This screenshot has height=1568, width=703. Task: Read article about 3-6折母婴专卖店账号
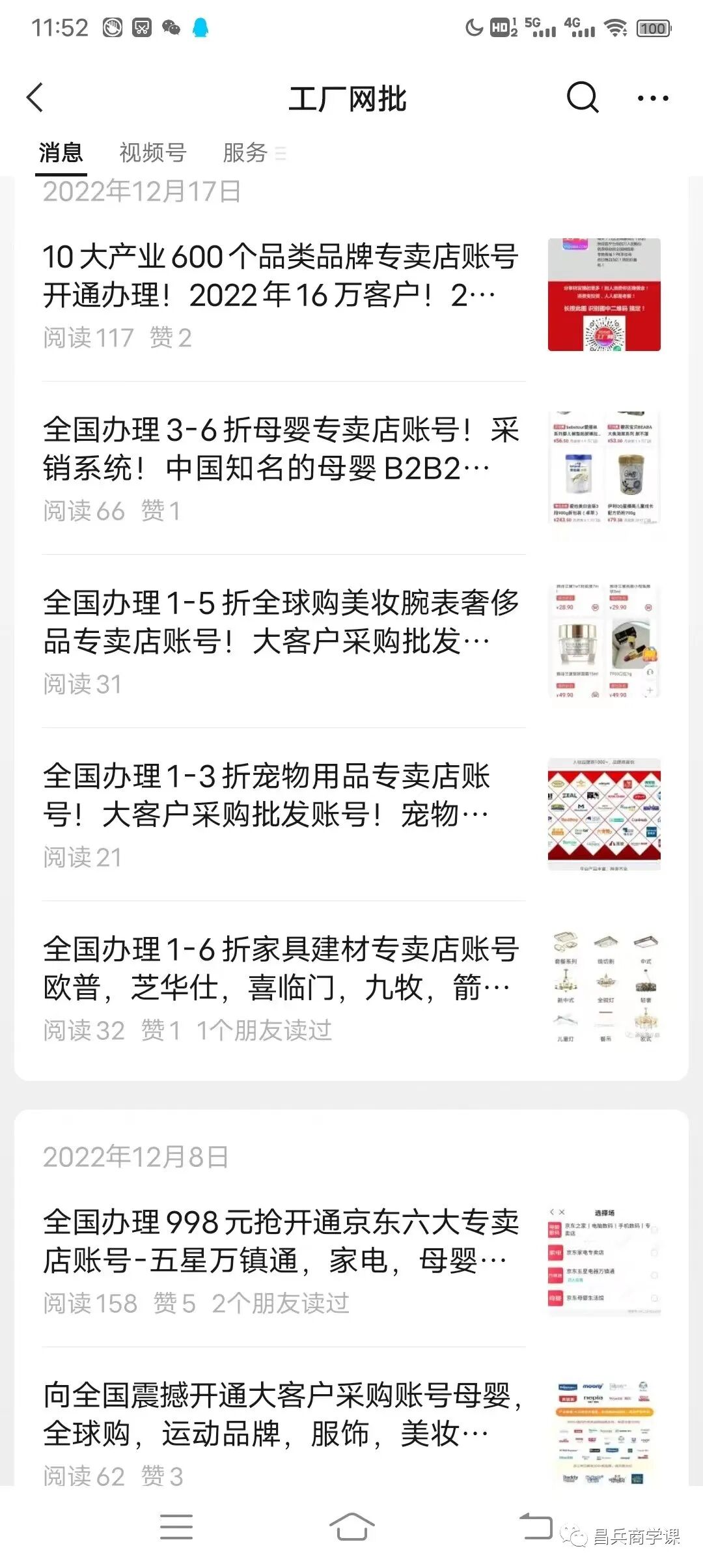coord(281,449)
